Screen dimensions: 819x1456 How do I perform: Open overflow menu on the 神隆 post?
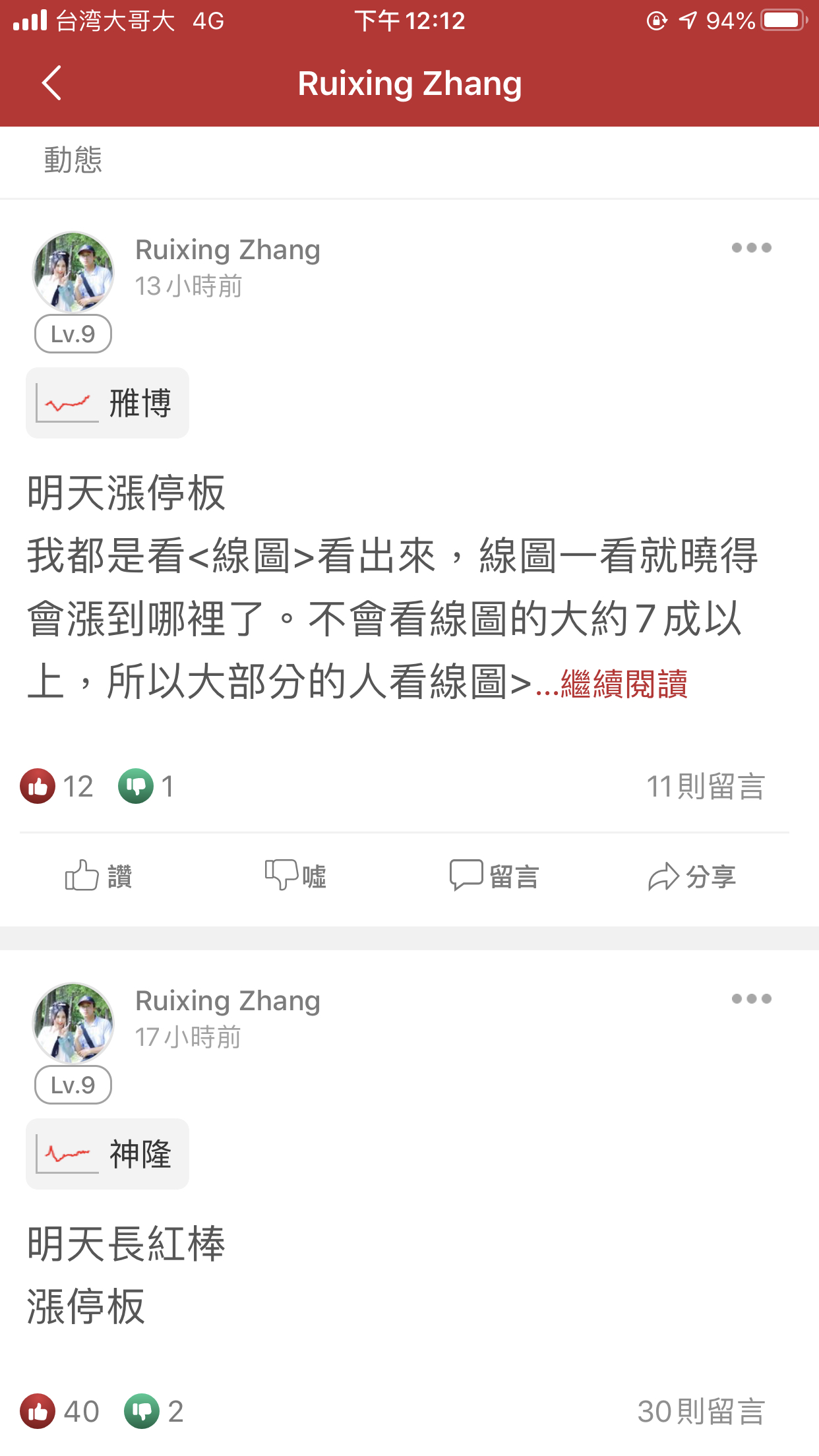pos(751,999)
